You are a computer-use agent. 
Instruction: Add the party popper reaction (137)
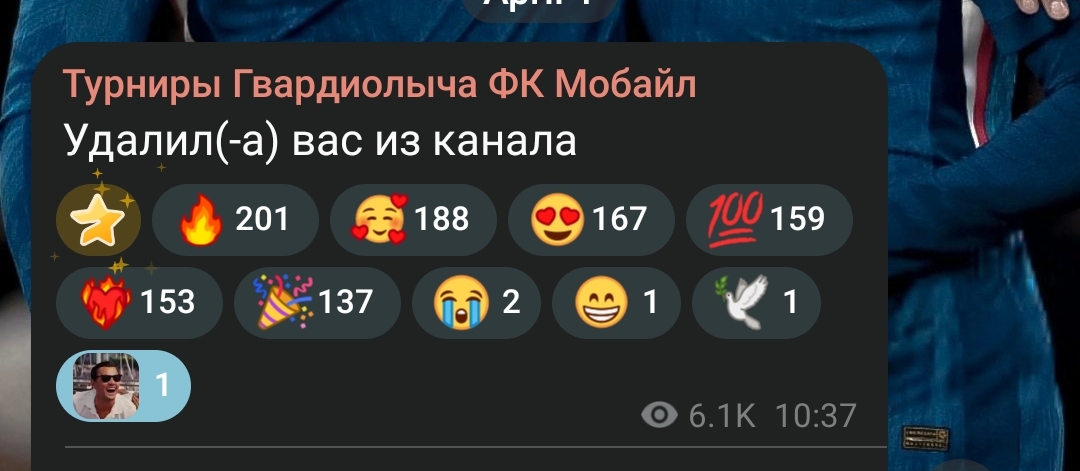(x=316, y=301)
